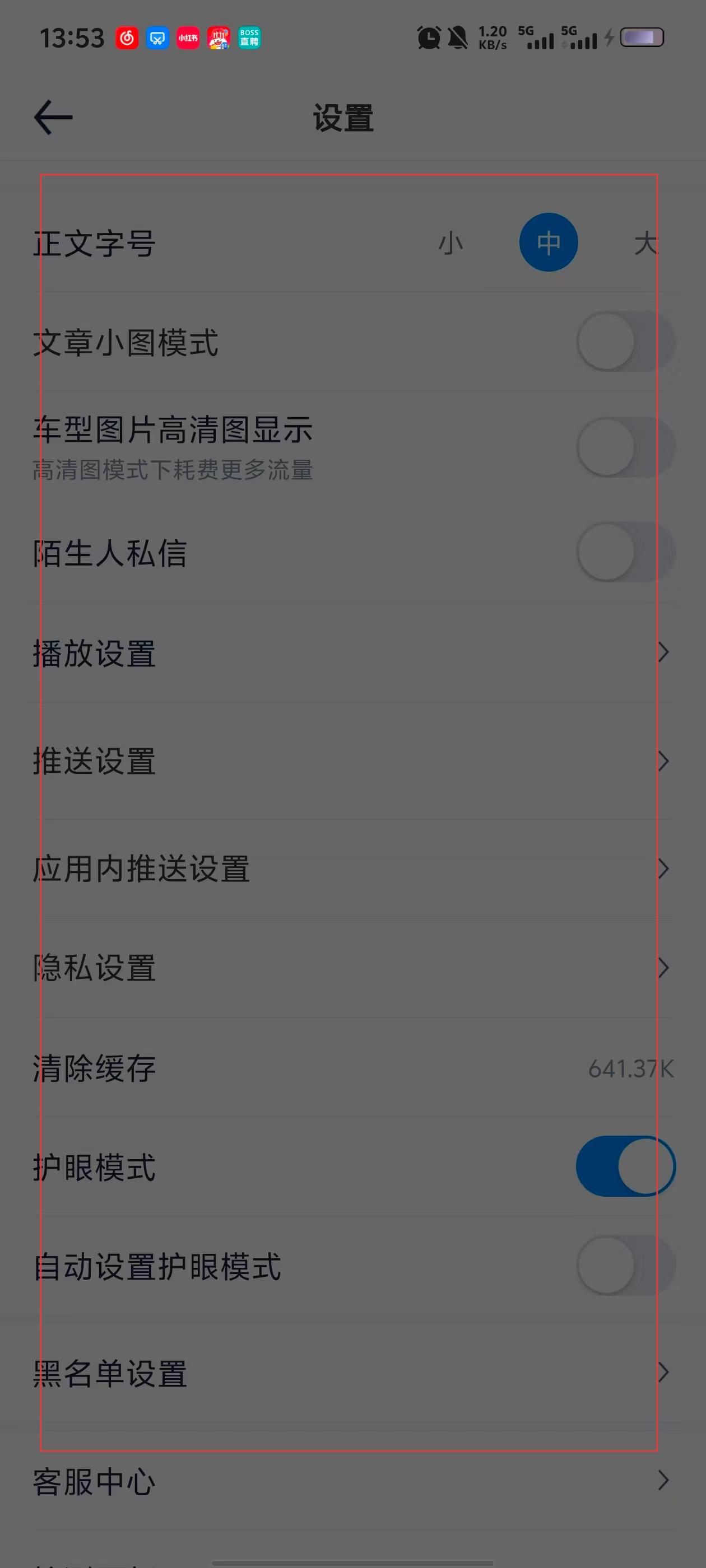Open 黑名单设置

[354, 1373]
